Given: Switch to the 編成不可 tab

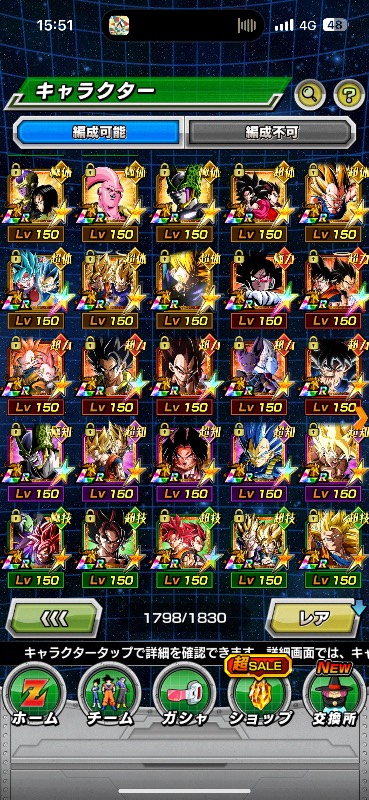Looking at the screenshot, I should (x=270, y=133).
